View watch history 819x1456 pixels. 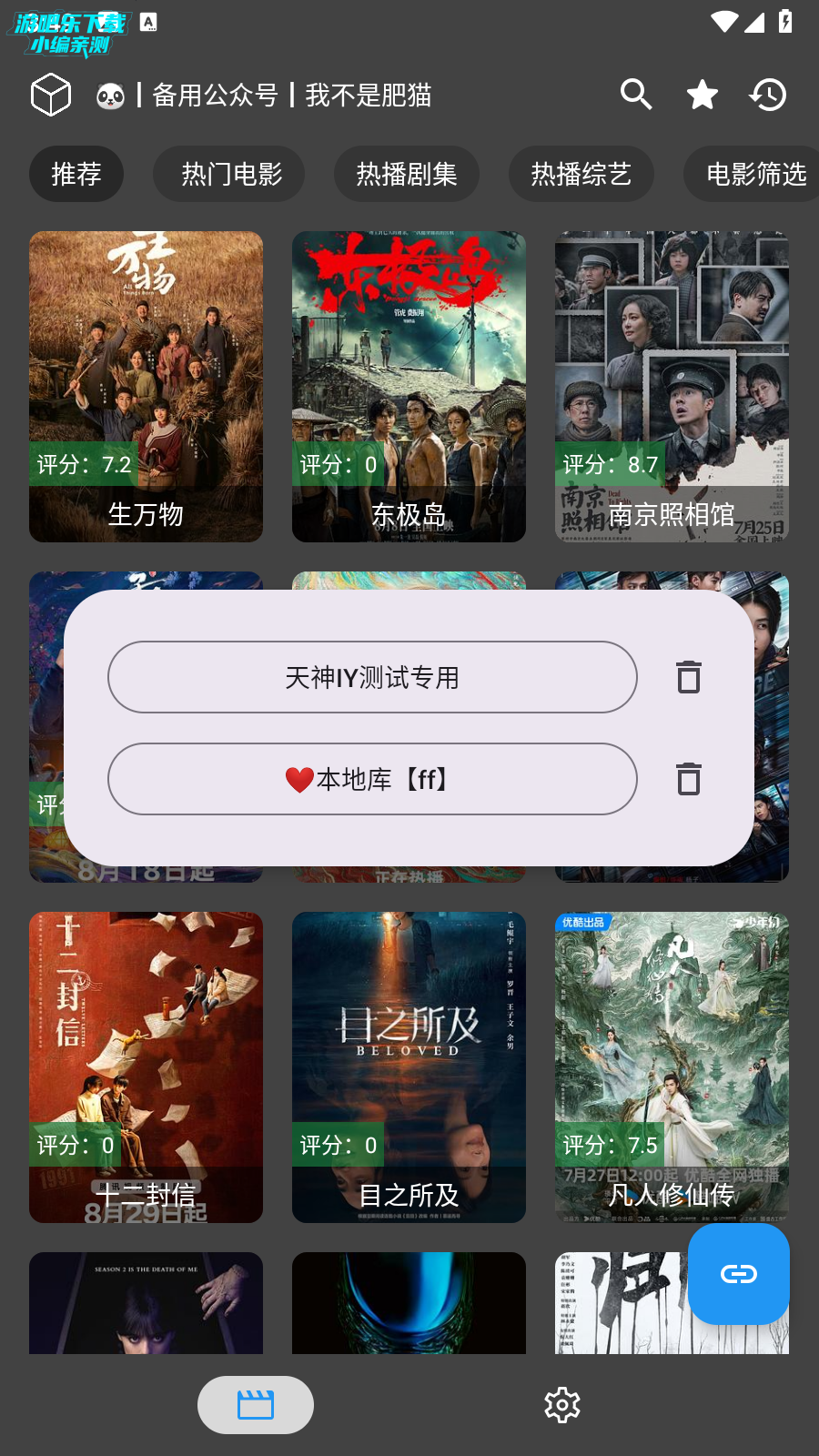[x=768, y=95]
